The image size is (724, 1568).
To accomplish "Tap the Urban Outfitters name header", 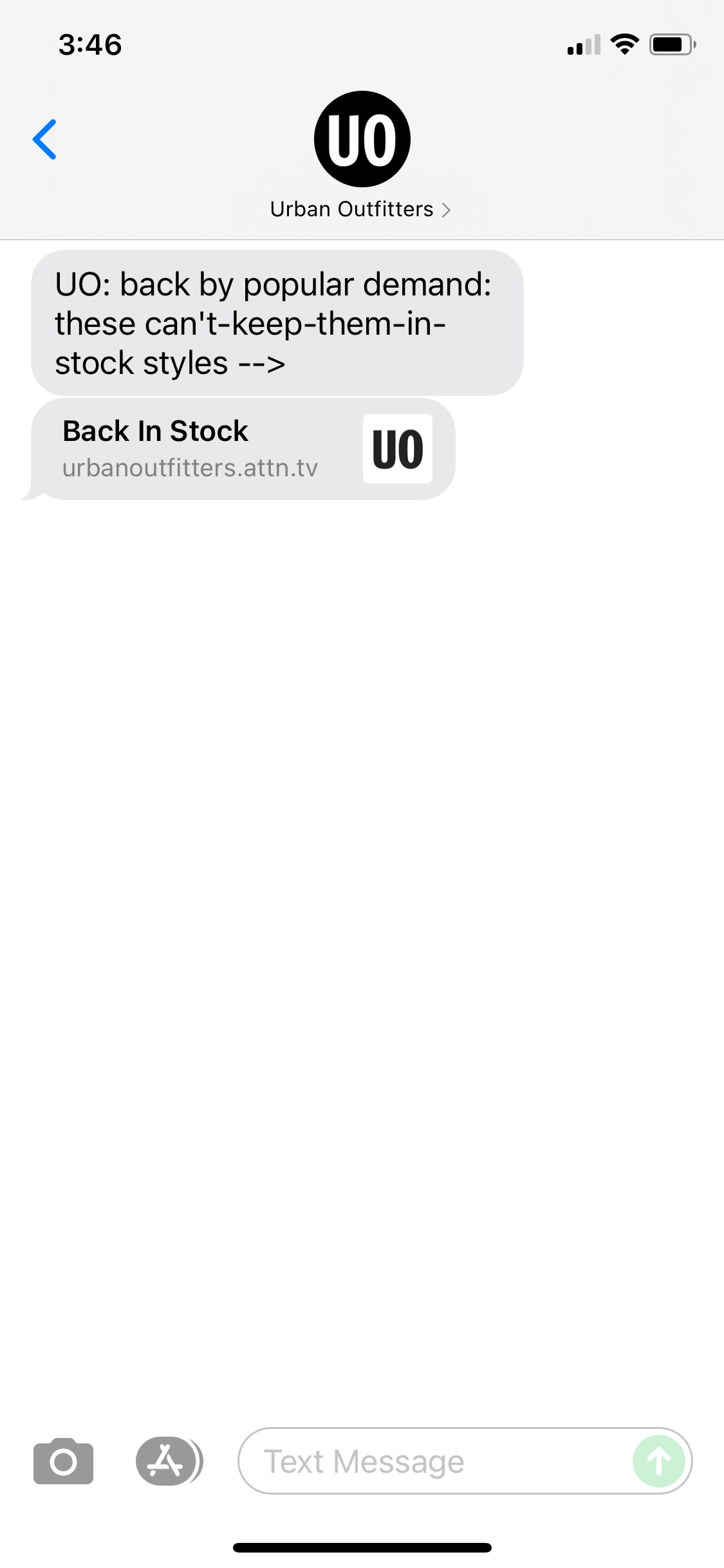I will point(351,209).
